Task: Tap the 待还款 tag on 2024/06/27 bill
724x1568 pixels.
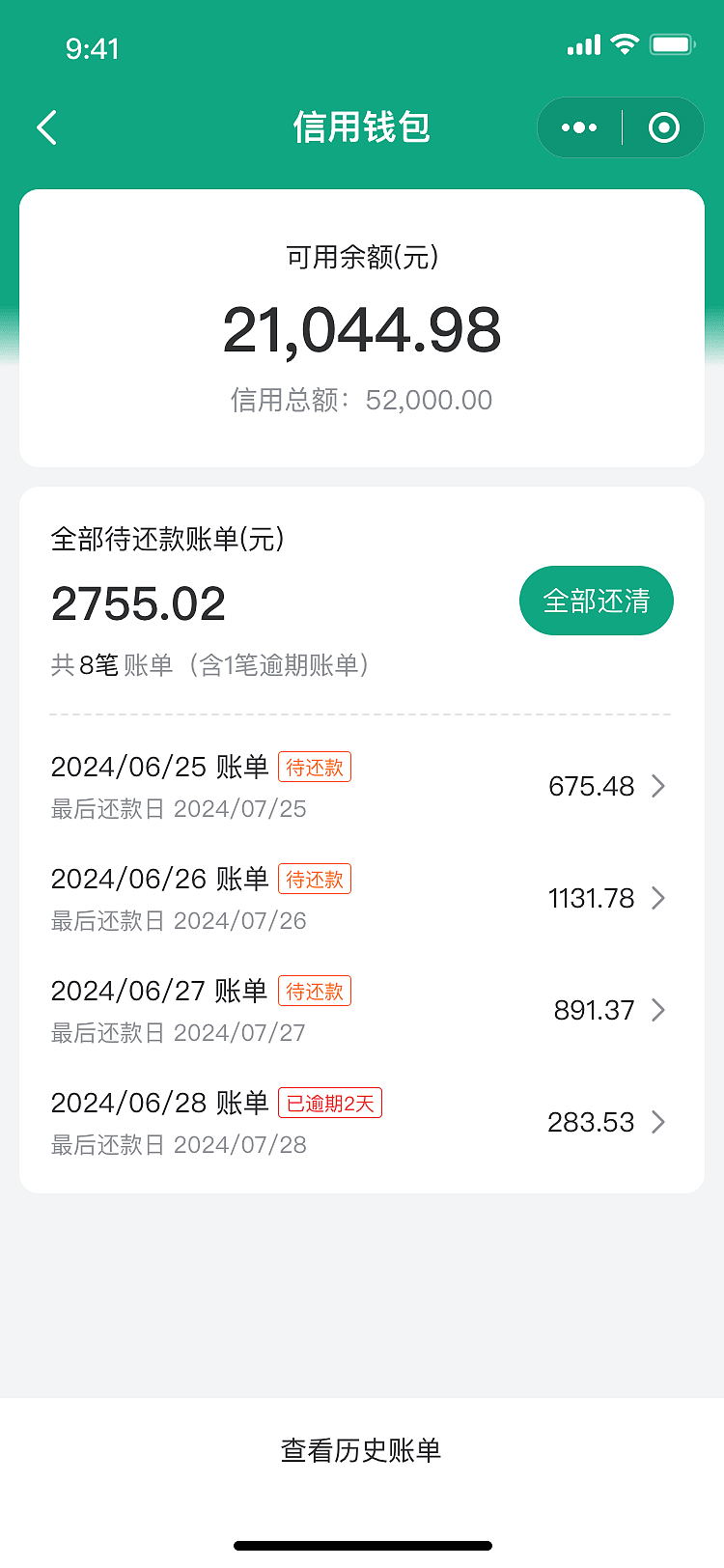Action: click(314, 990)
